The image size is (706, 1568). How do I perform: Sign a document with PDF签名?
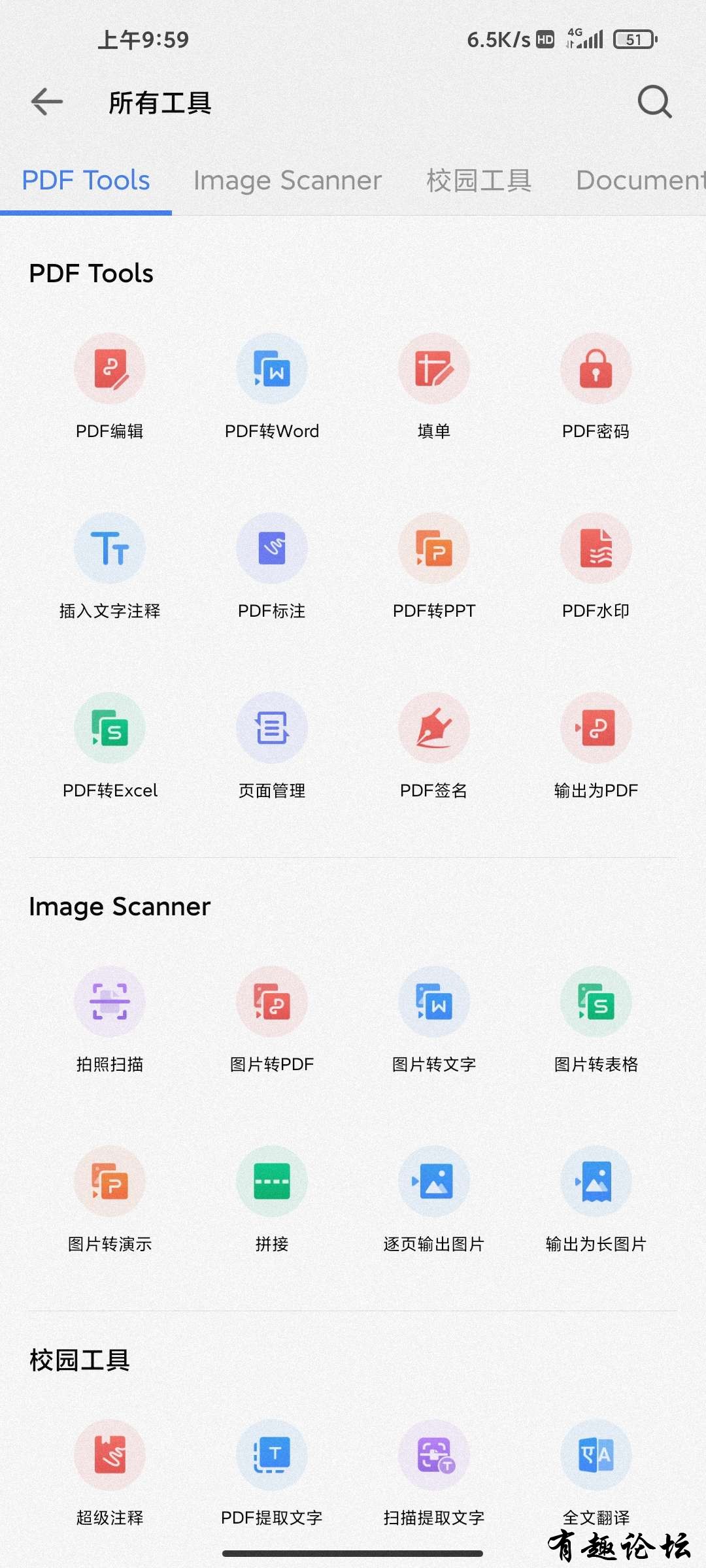coord(434,728)
